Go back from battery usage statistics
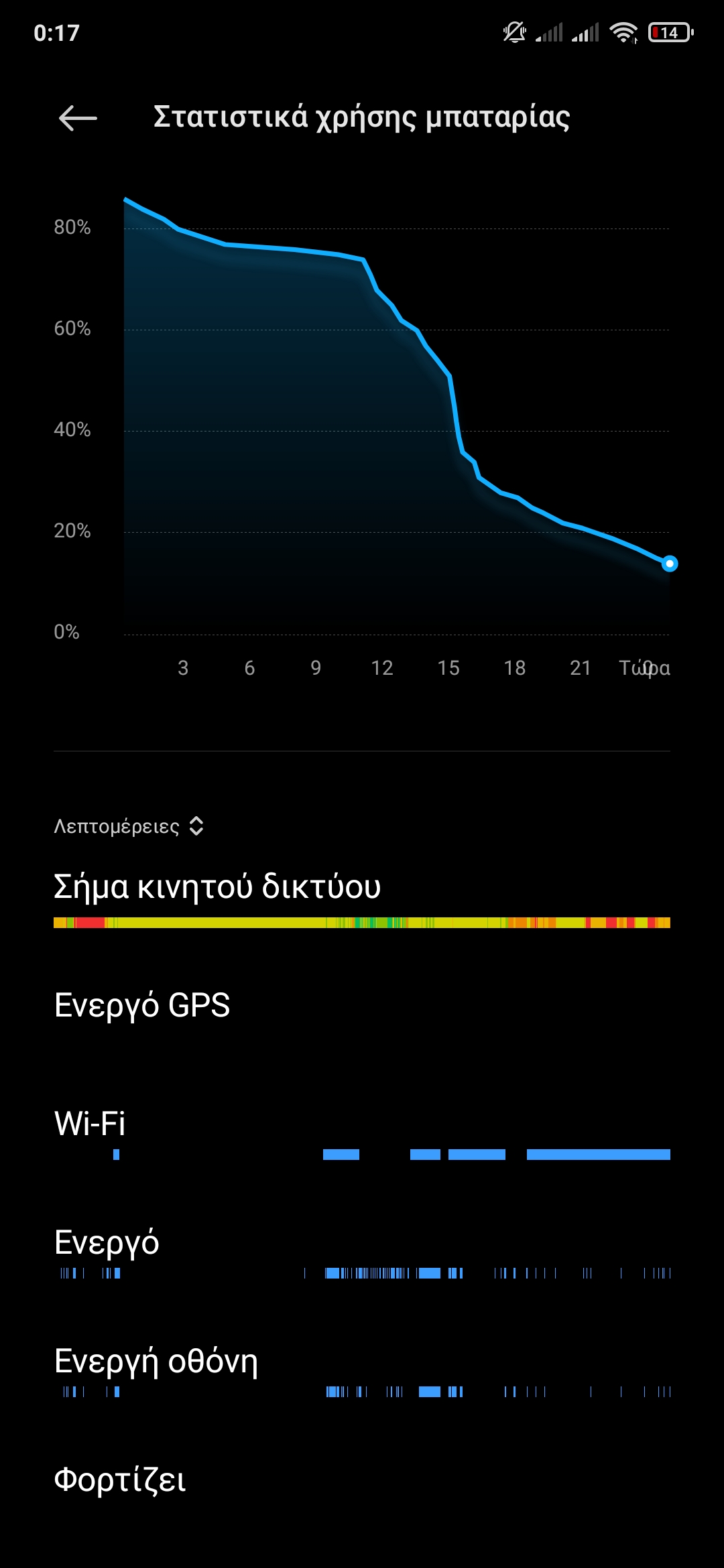The height and width of the screenshot is (1568, 724). coord(78,119)
